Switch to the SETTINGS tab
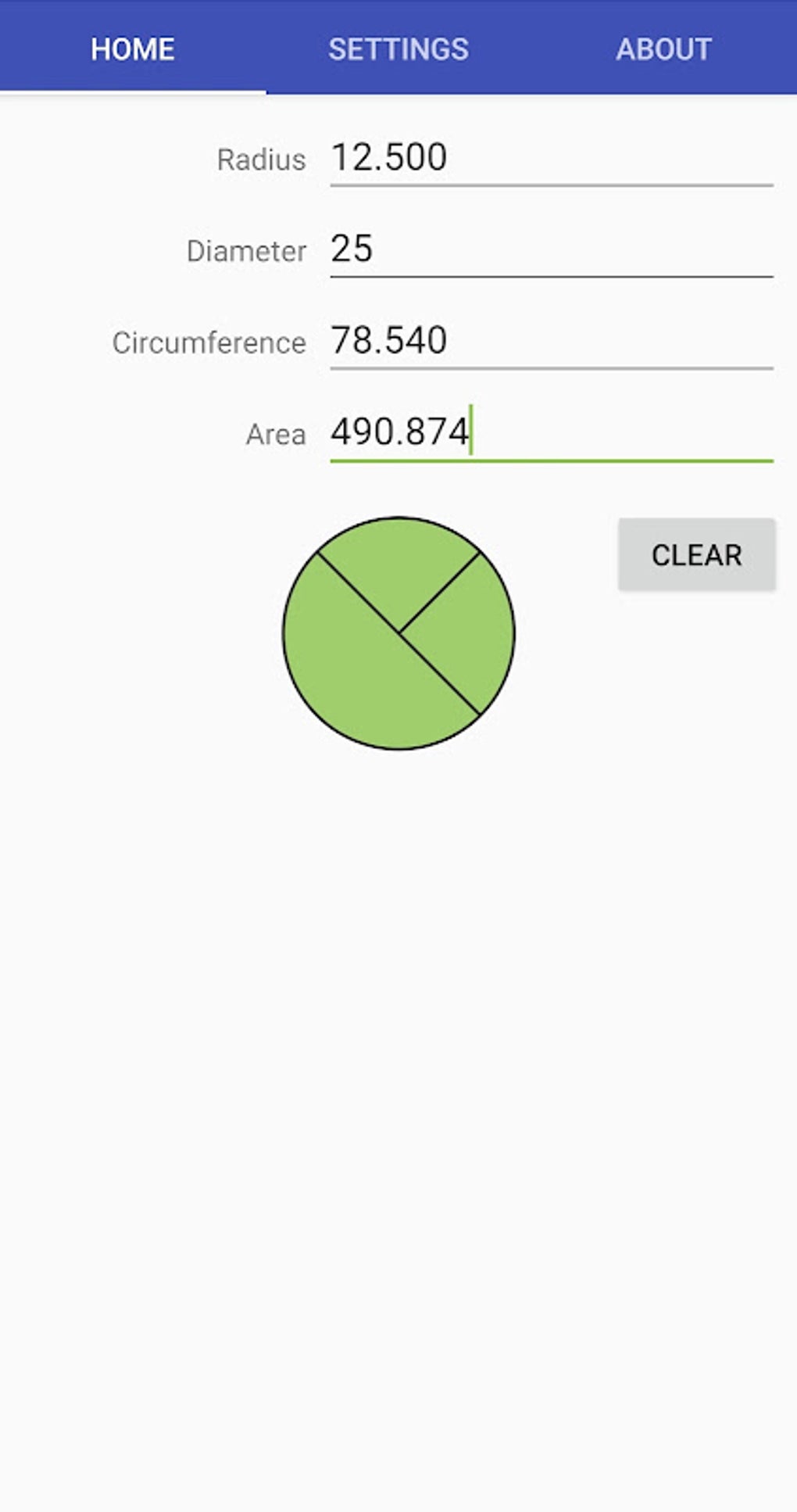797x1512 pixels. point(398,48)
